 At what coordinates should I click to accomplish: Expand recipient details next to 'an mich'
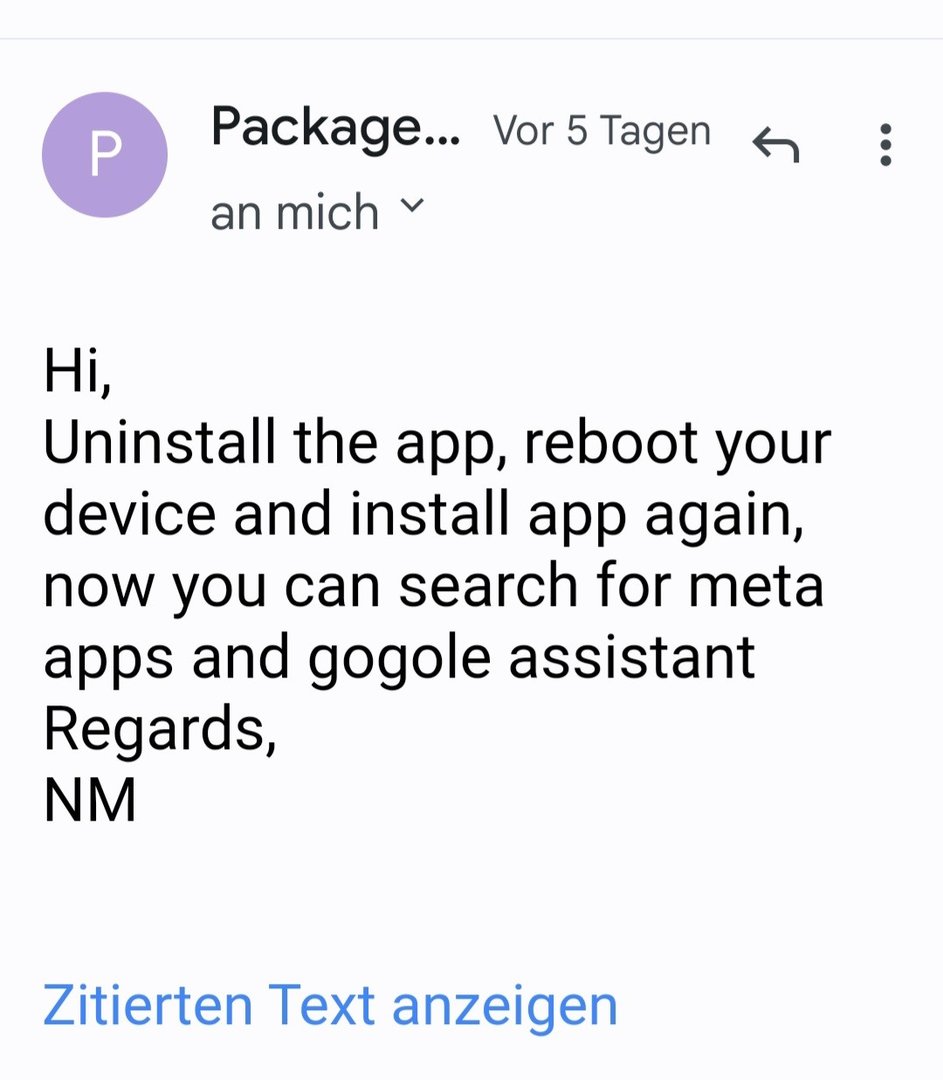(412, 207)
